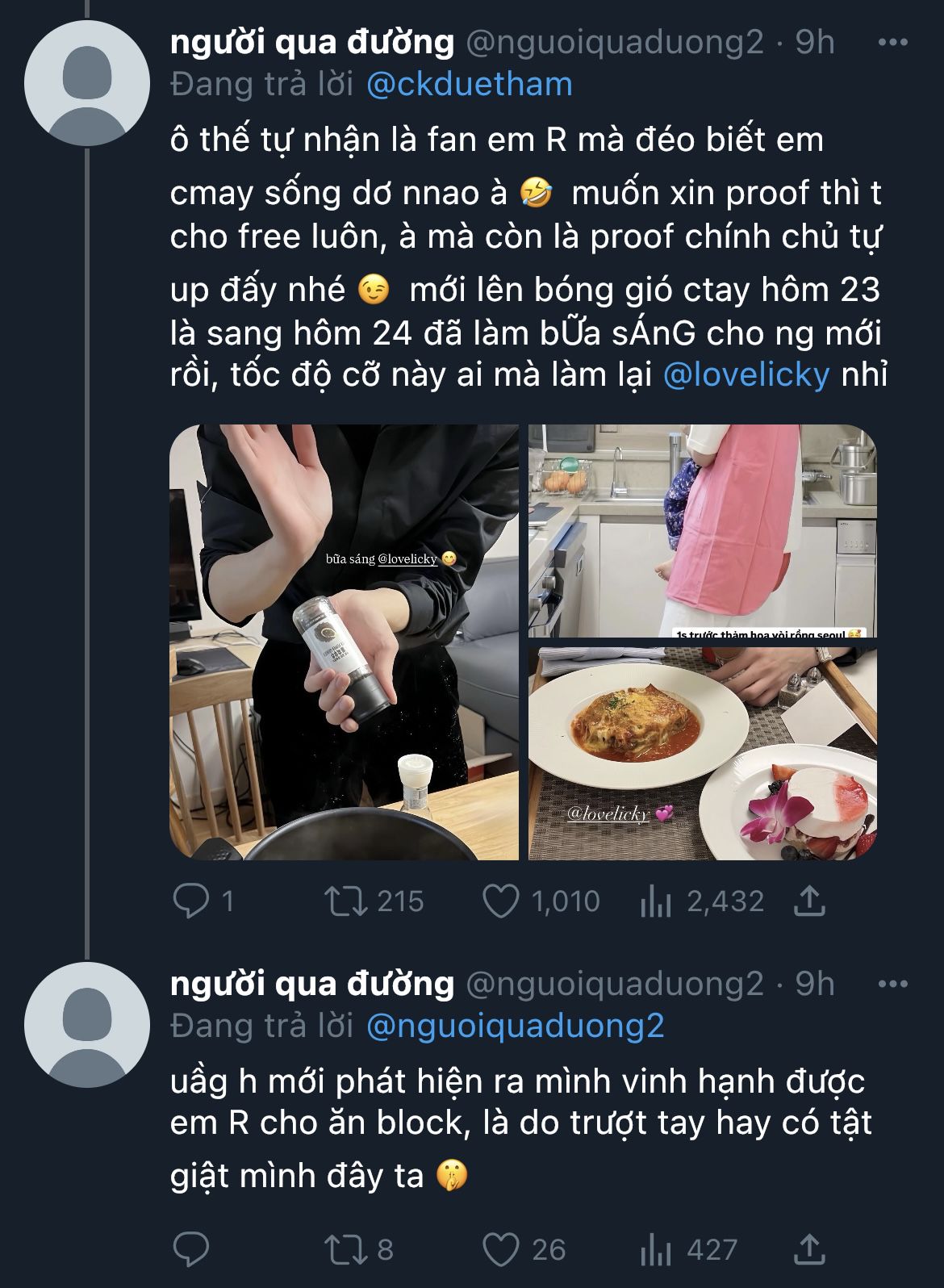
Task: Open overflow menu on the first tweet
Action: (892, 43)
